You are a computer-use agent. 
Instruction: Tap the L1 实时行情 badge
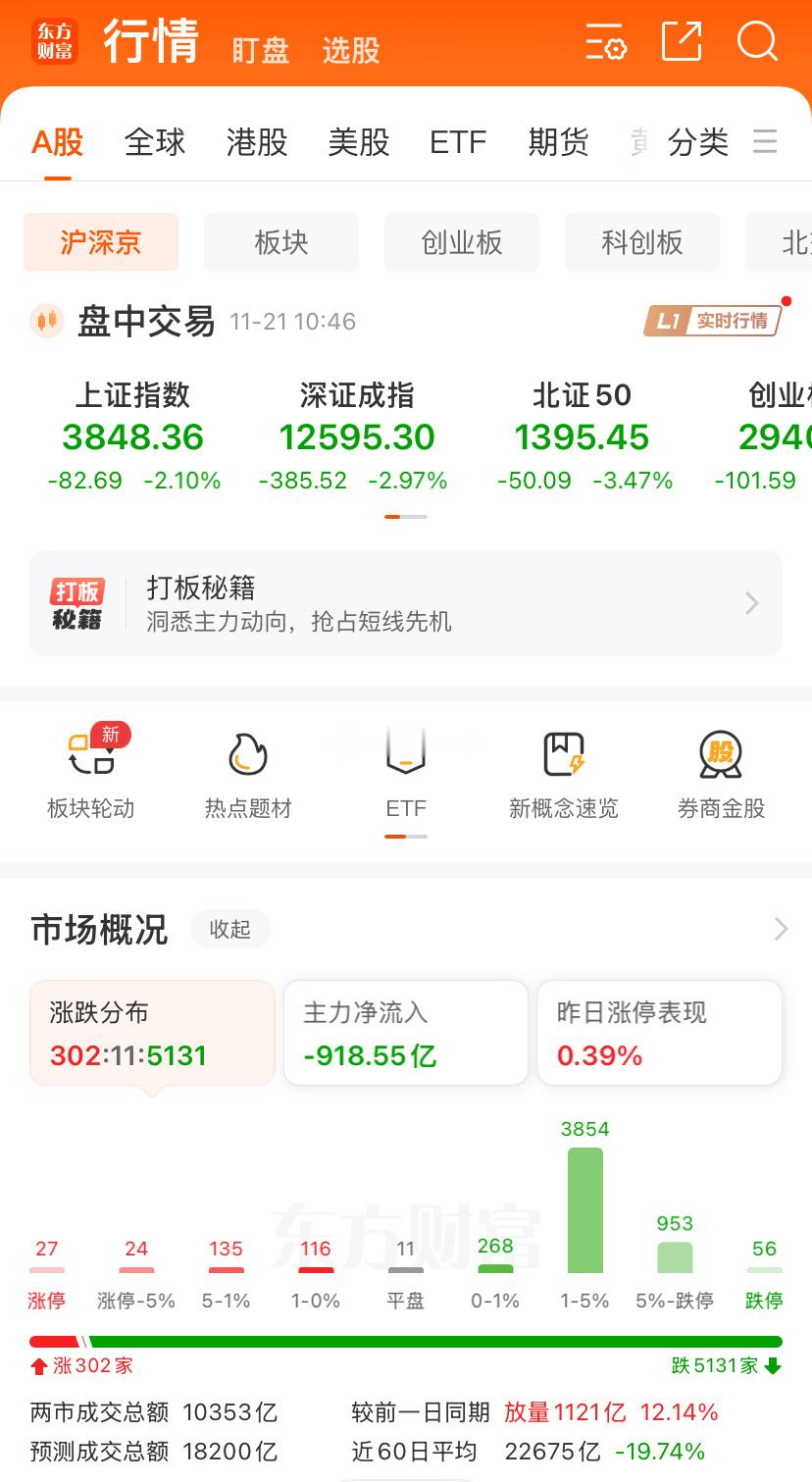pyautogui.click(x=715, y=319)
